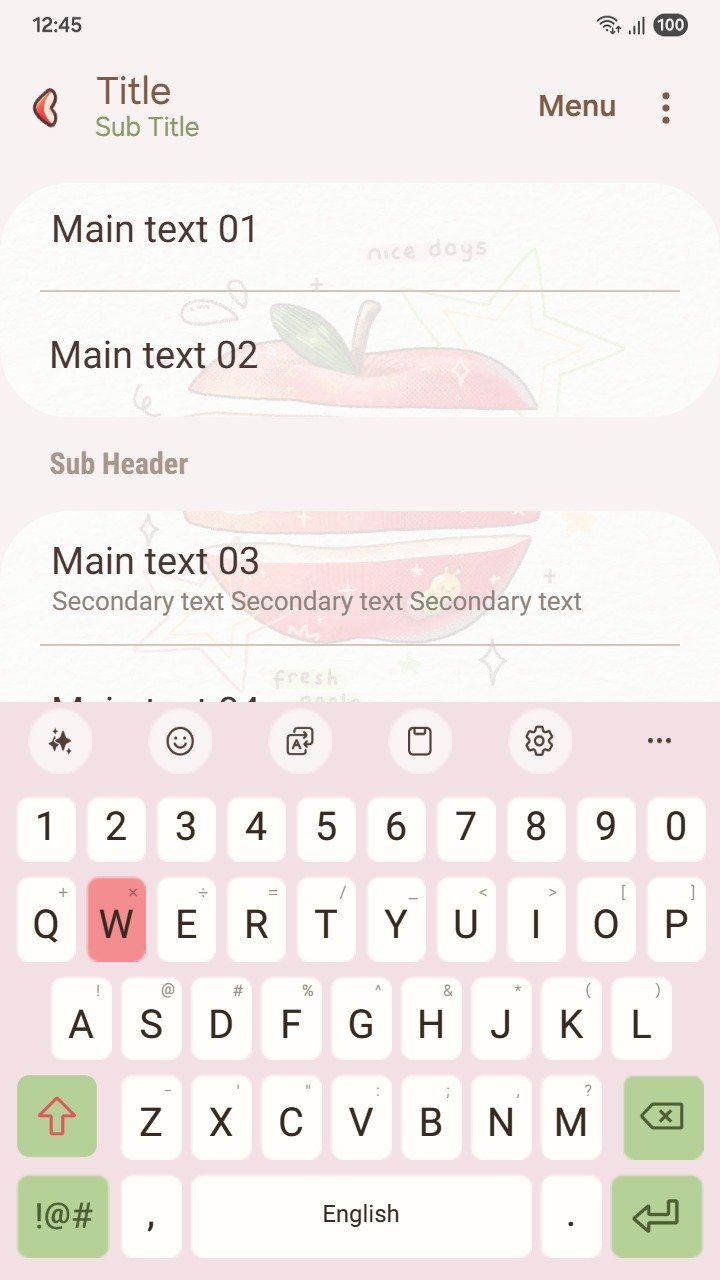
Task: Go back using the red arrow
Action: click(x=46, y=107)
